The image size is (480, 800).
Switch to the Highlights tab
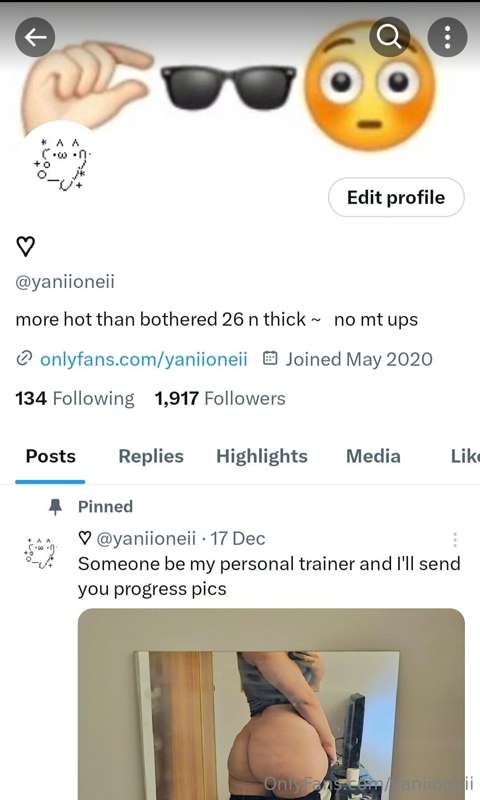(262, 456)
